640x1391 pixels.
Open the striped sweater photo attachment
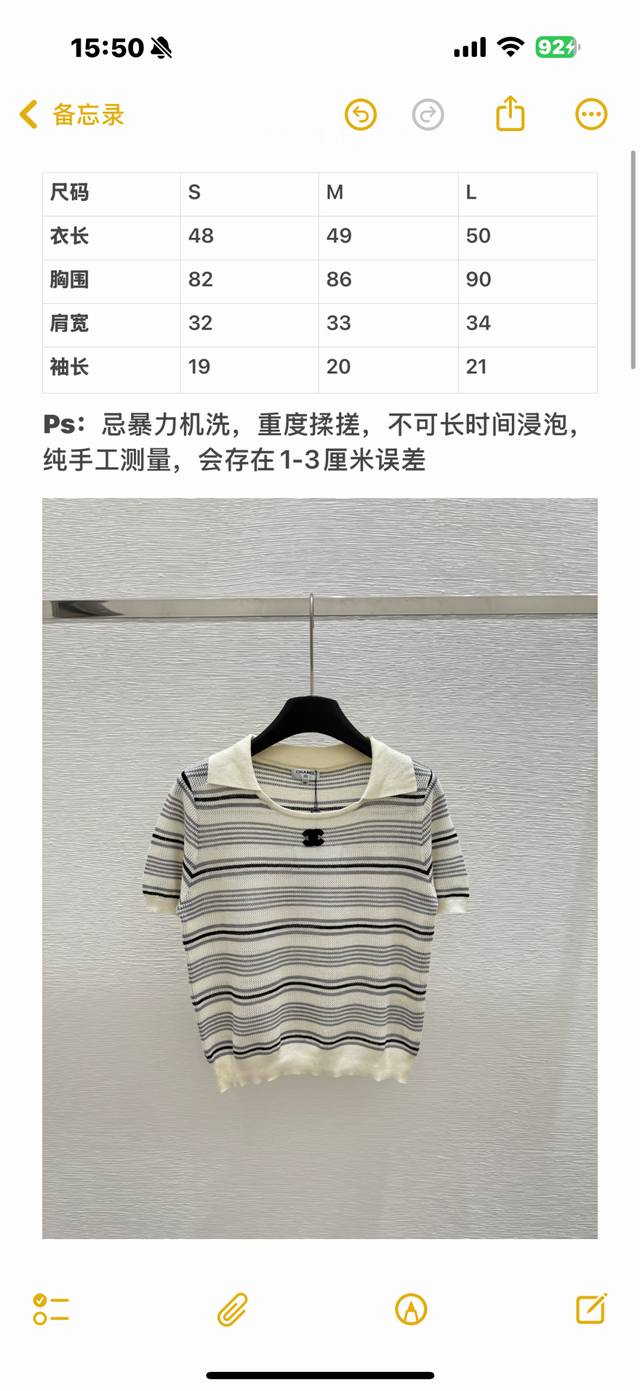(320, 868)
